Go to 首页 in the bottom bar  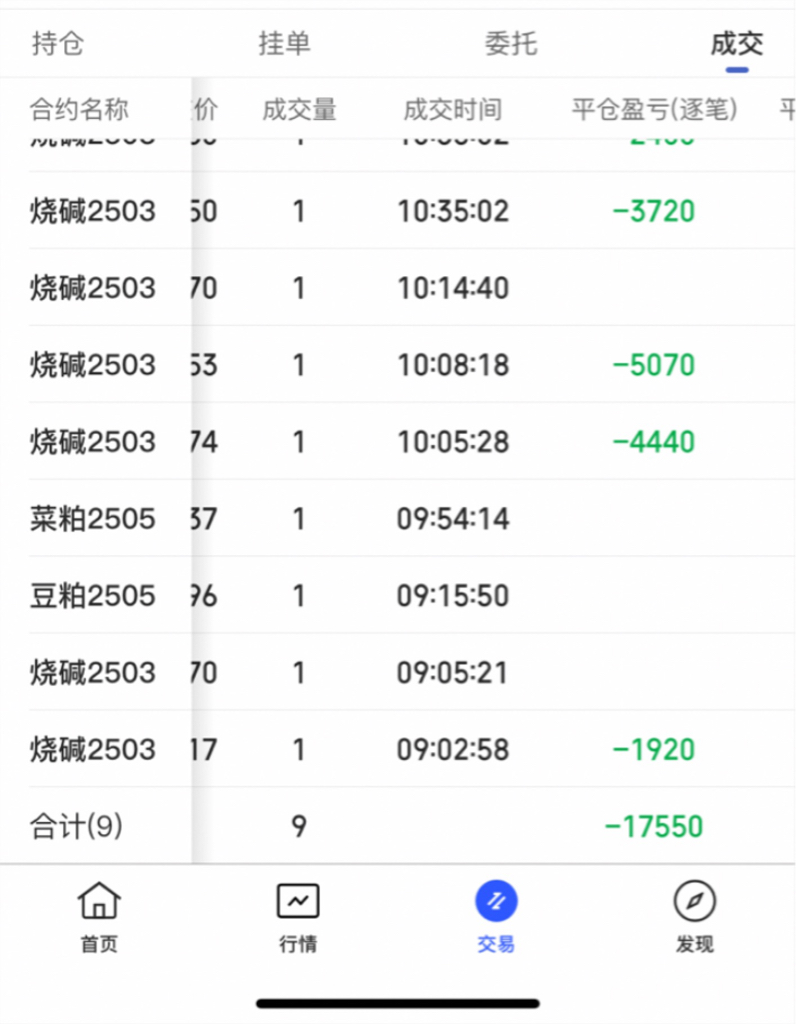(x=99, y=916)
